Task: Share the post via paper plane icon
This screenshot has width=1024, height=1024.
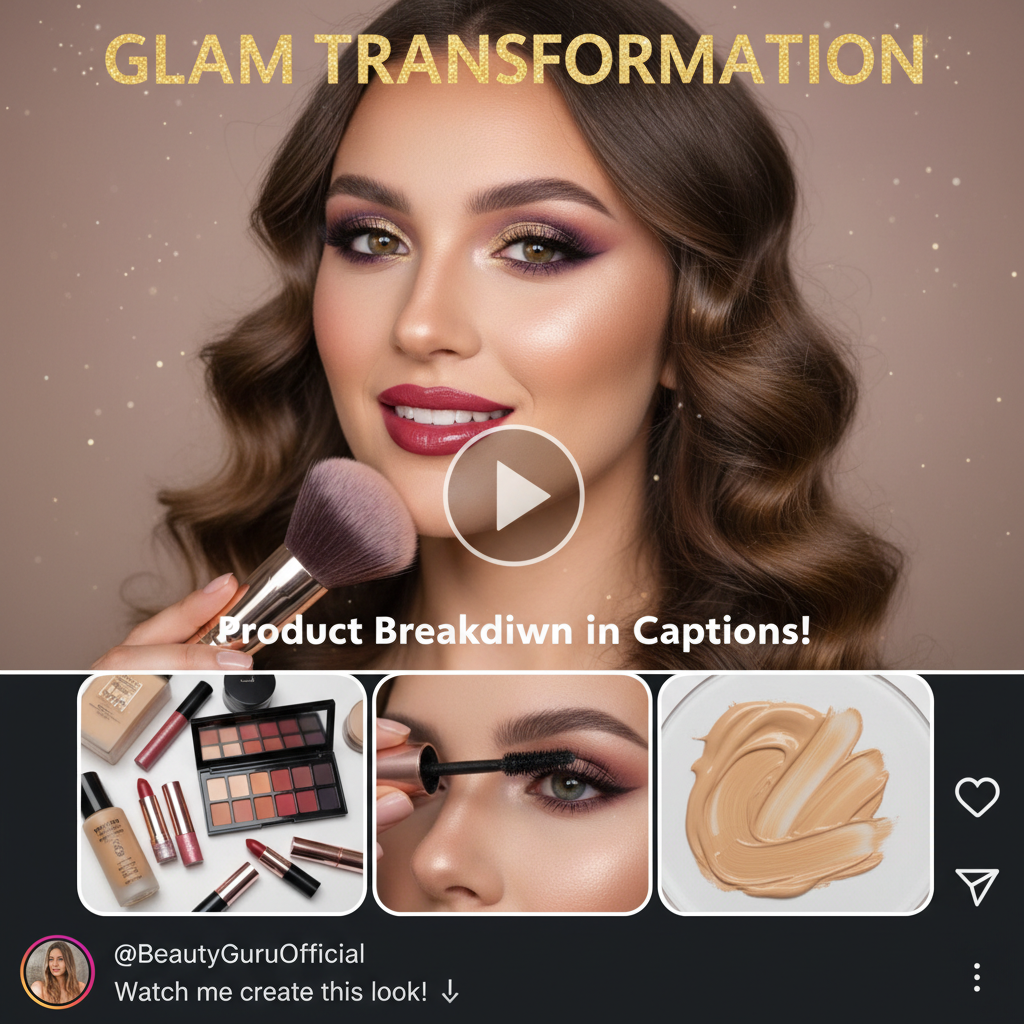Action: pyautogui.click(x=976, y=885)
